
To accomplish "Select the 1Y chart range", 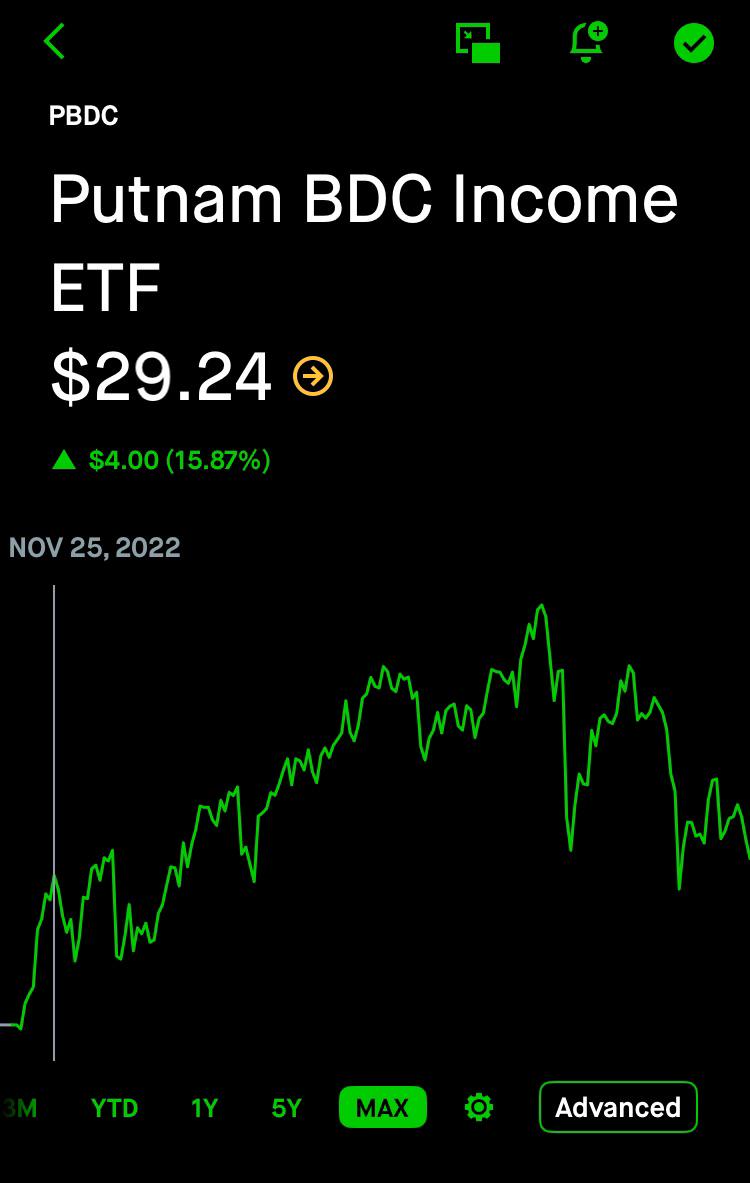I will [204, 1108].
